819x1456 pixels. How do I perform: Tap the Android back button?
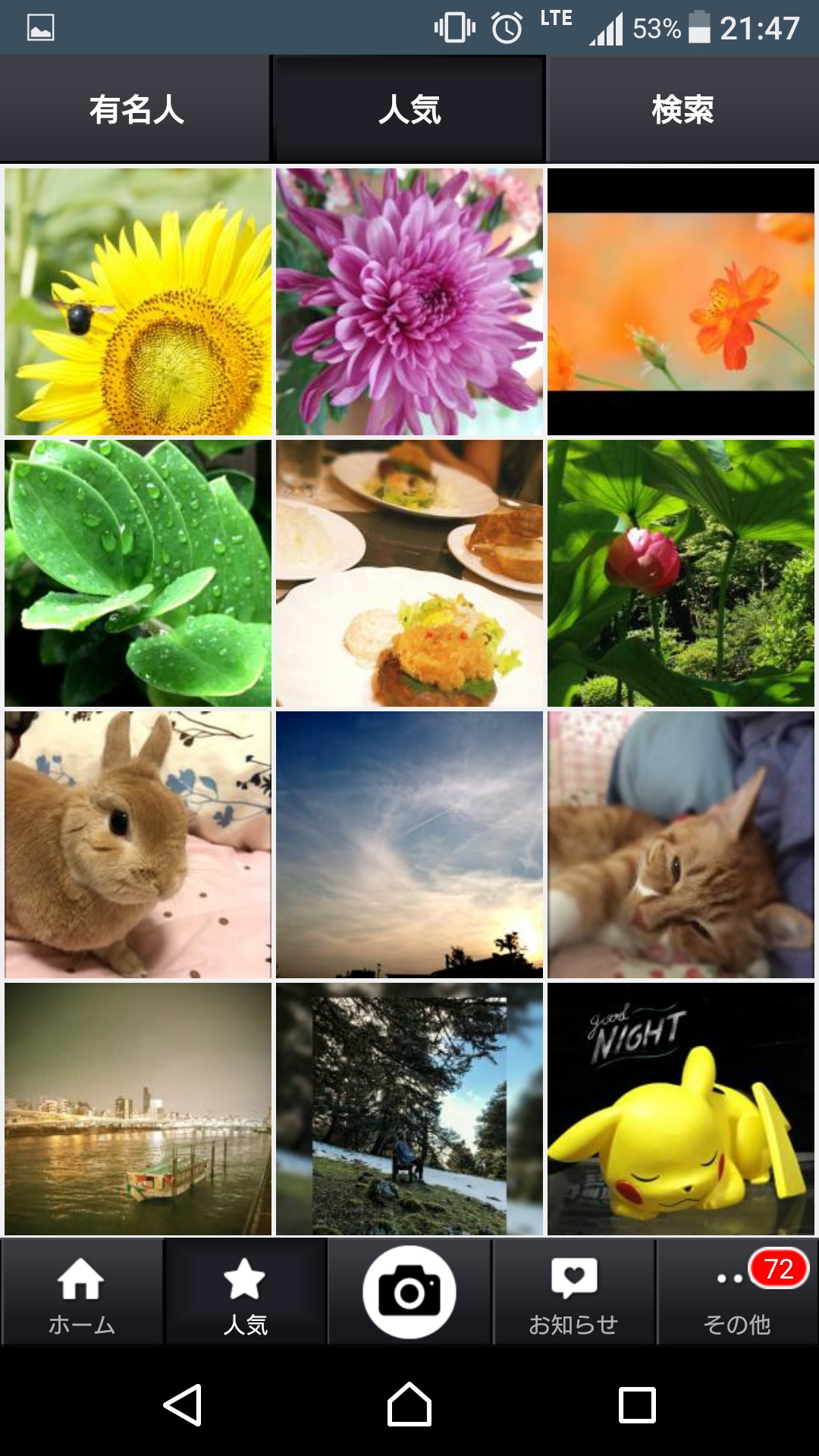183,1404
